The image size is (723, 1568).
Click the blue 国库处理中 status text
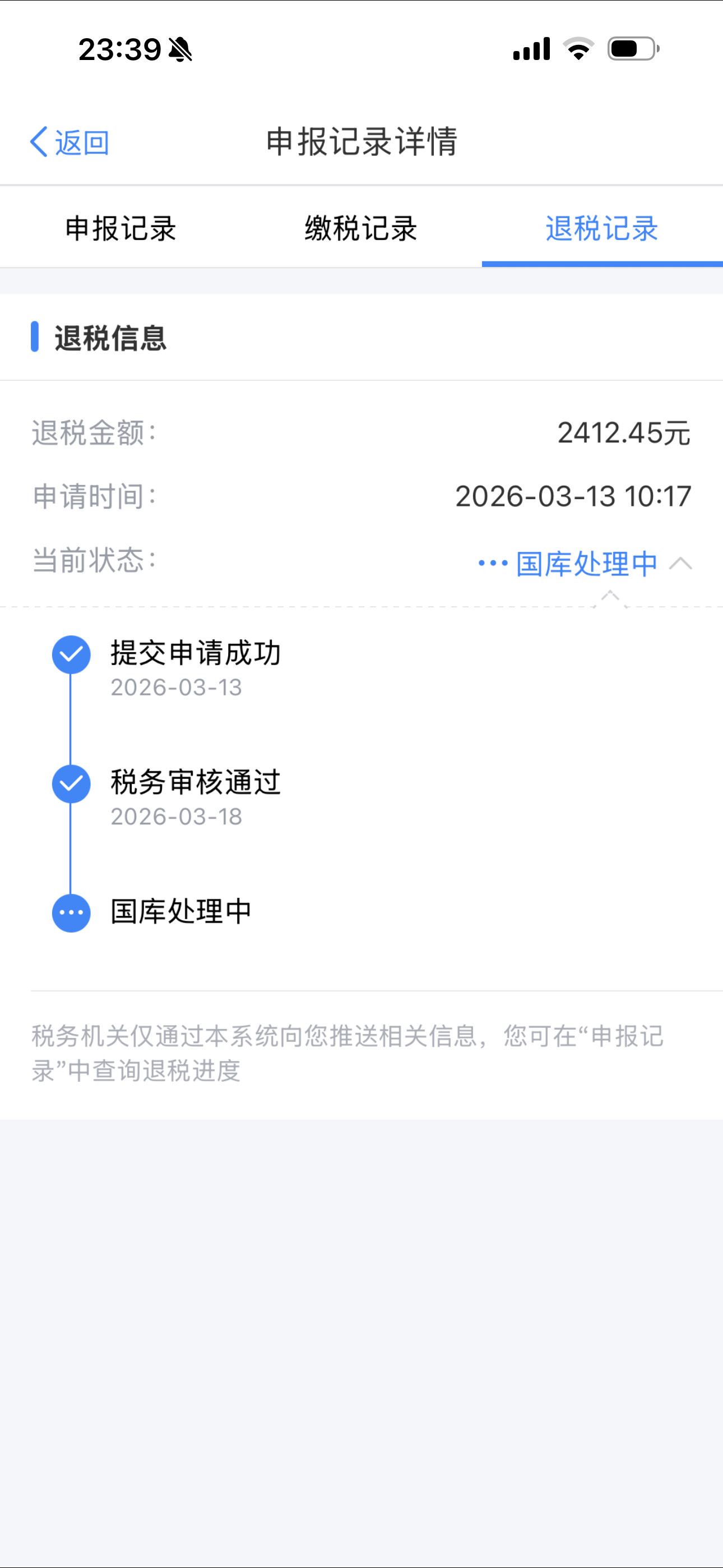point(586,563)
